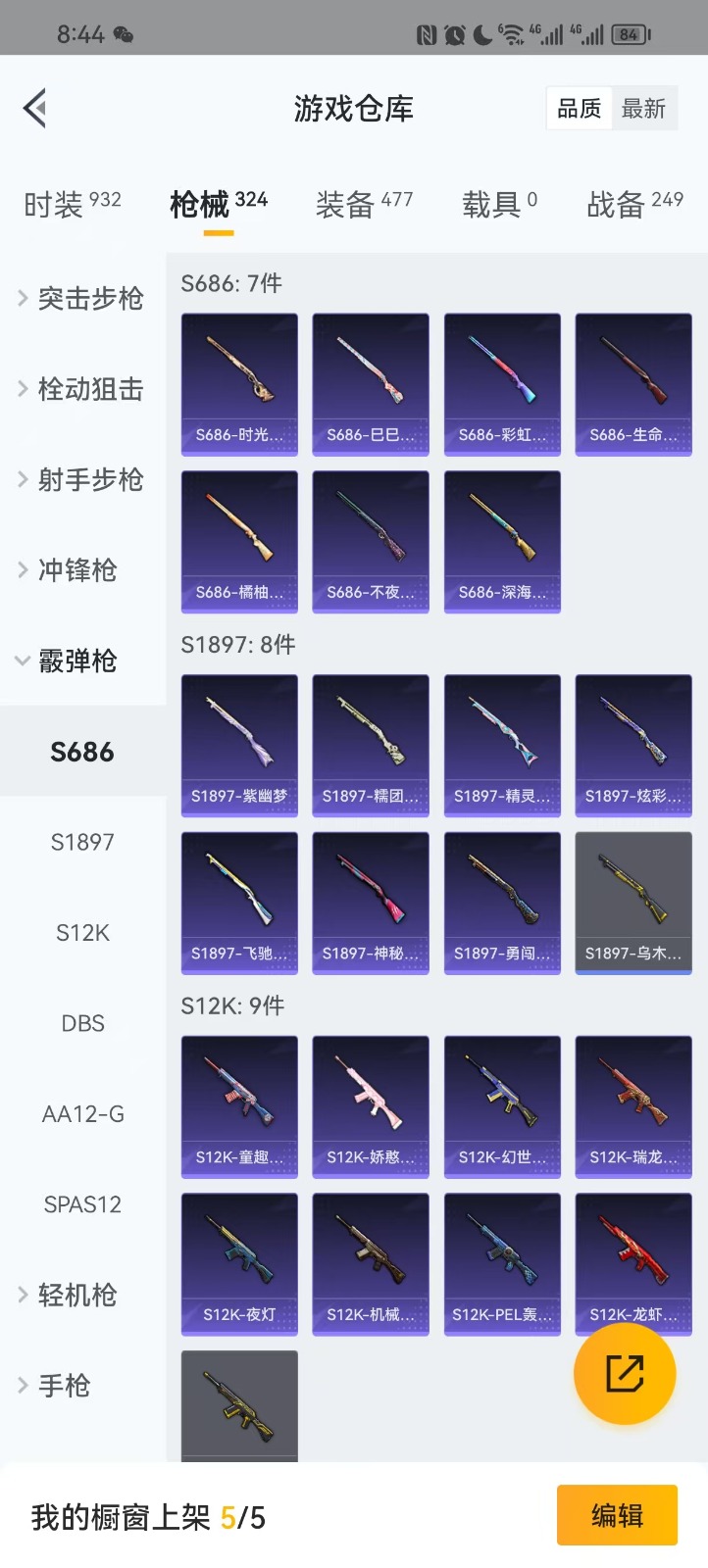Viewport: 708px width, 1568px height.
Task: Expand the 轻机枪 category
Action: point(76,1295)
